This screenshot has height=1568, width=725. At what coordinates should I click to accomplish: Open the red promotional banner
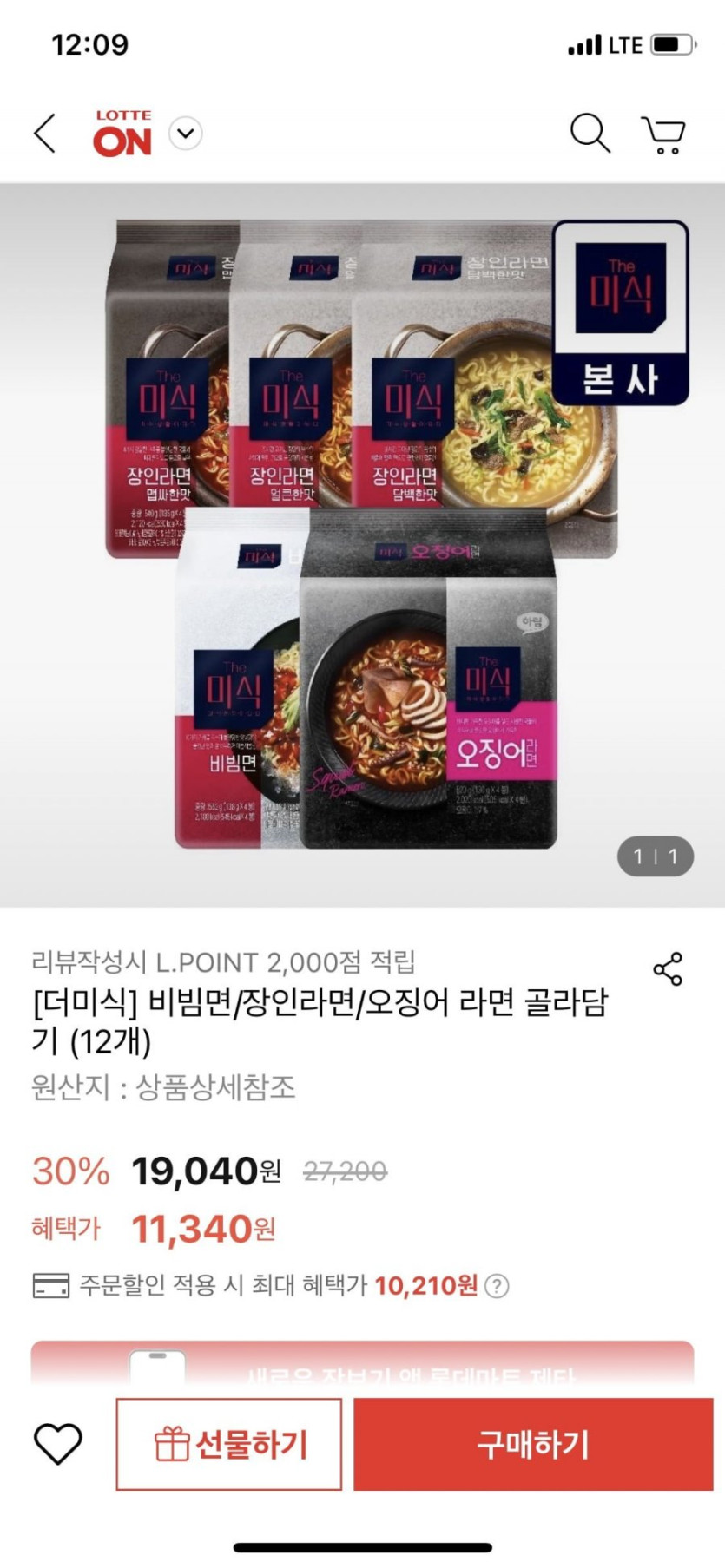(x=362, y=1366)
